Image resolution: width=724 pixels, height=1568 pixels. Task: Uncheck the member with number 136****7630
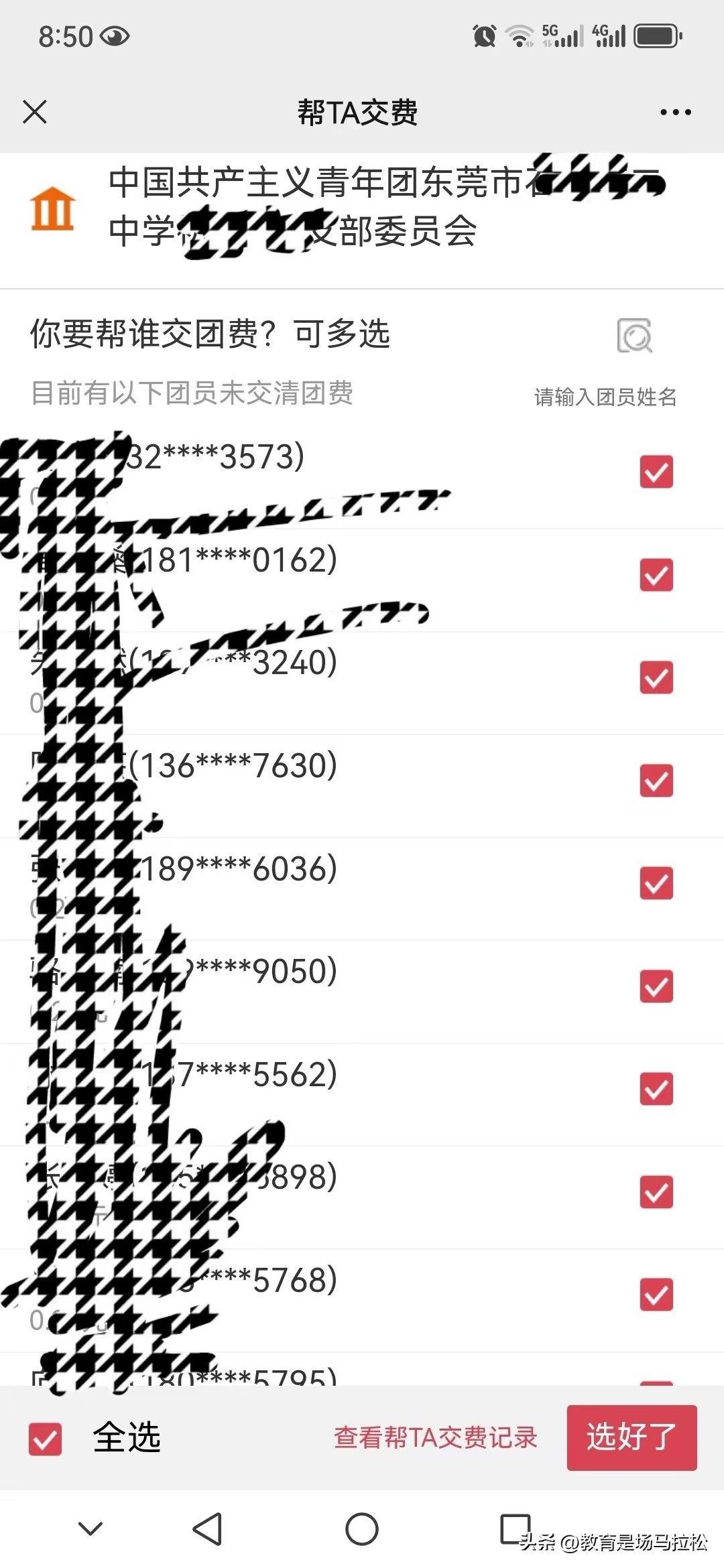(656, 781)
